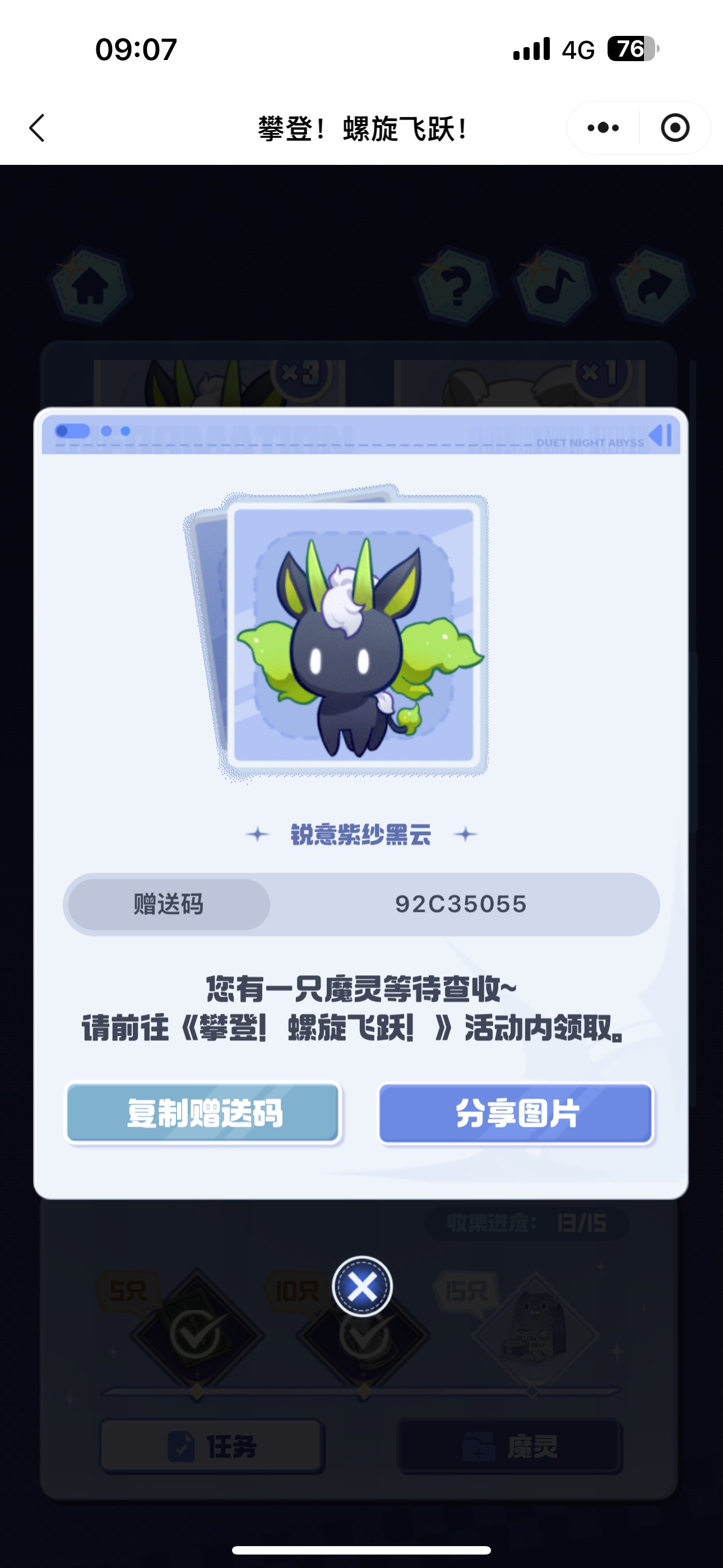Image resolution: width=723 pixels, height=1568 pixels.
Task: Dismiss the popup with the X button
Action: [362, 1286]
